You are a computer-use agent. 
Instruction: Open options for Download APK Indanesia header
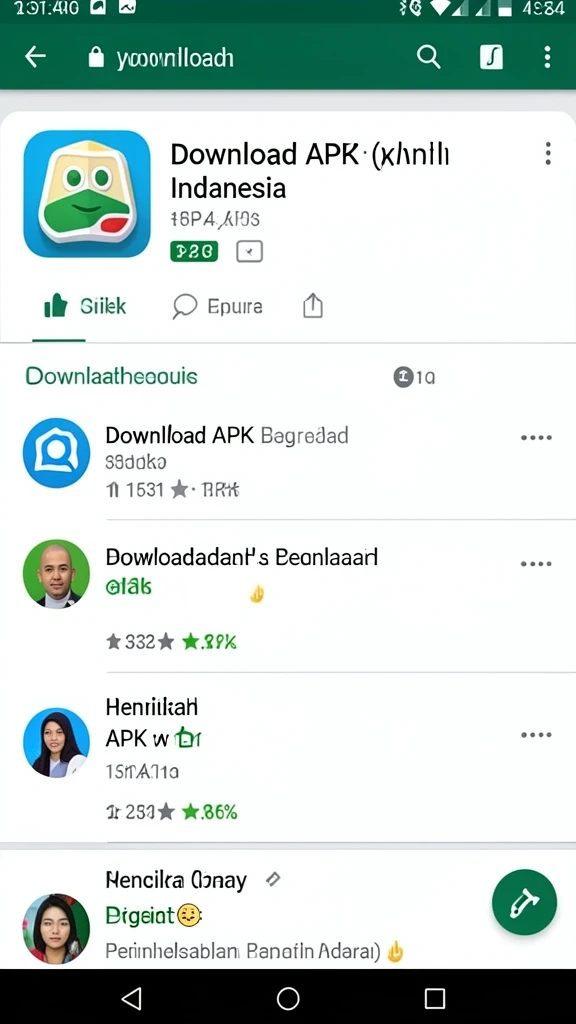[x=548, y=154]
